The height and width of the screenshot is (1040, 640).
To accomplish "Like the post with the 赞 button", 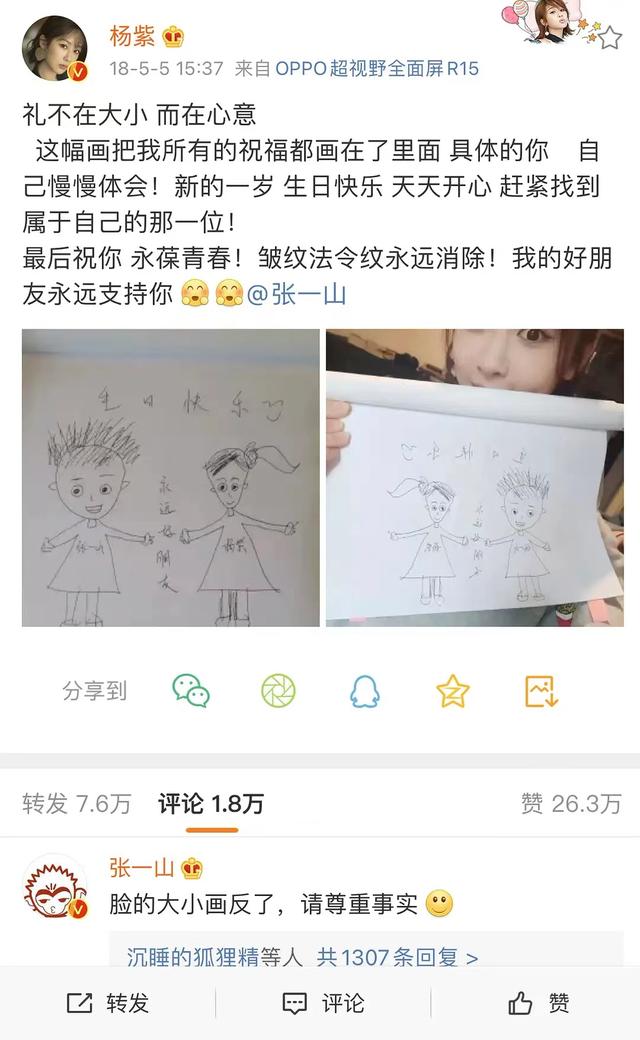I will pos(538,1003).
